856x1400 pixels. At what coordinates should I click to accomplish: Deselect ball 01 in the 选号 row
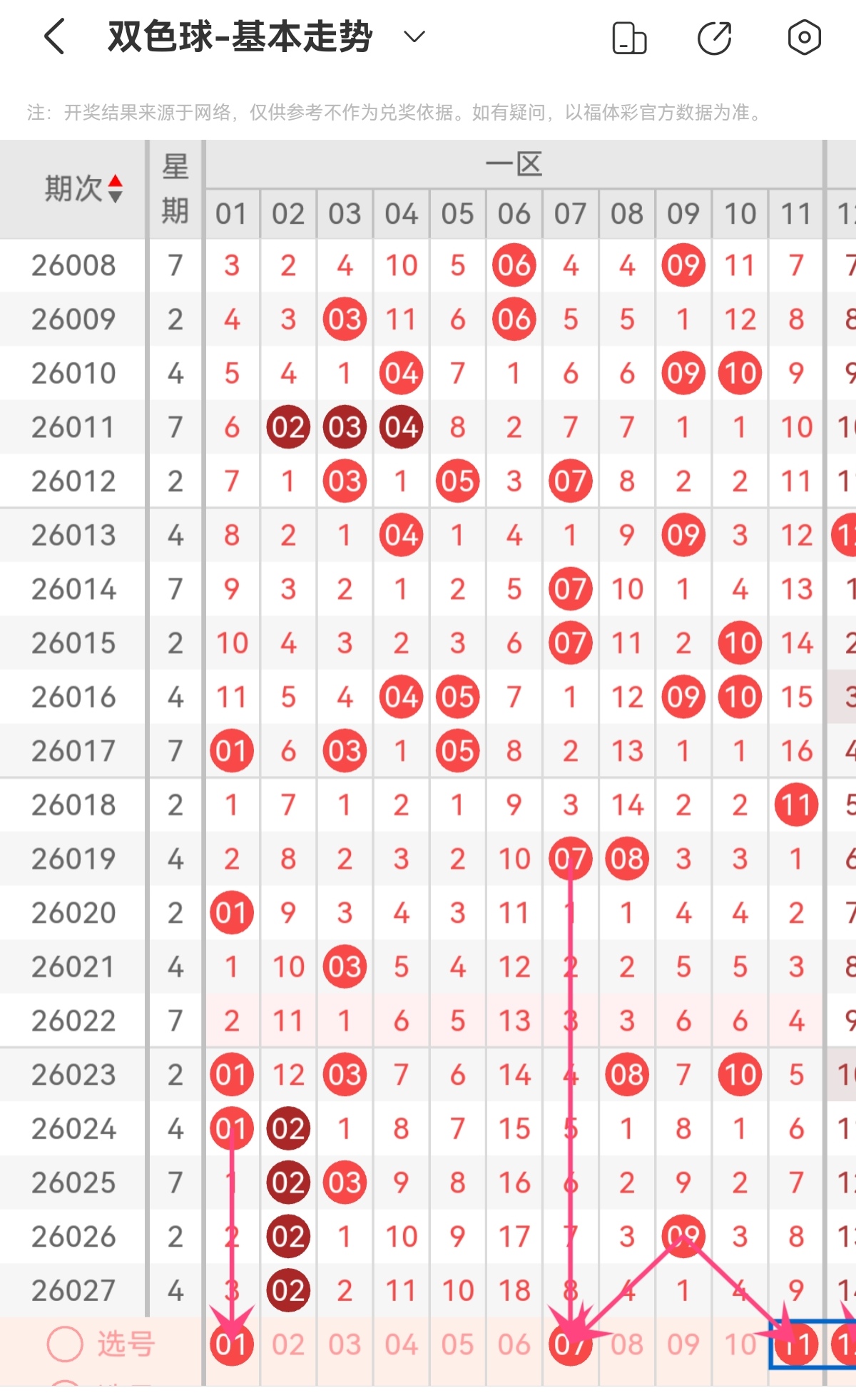tap(232, 1344)
